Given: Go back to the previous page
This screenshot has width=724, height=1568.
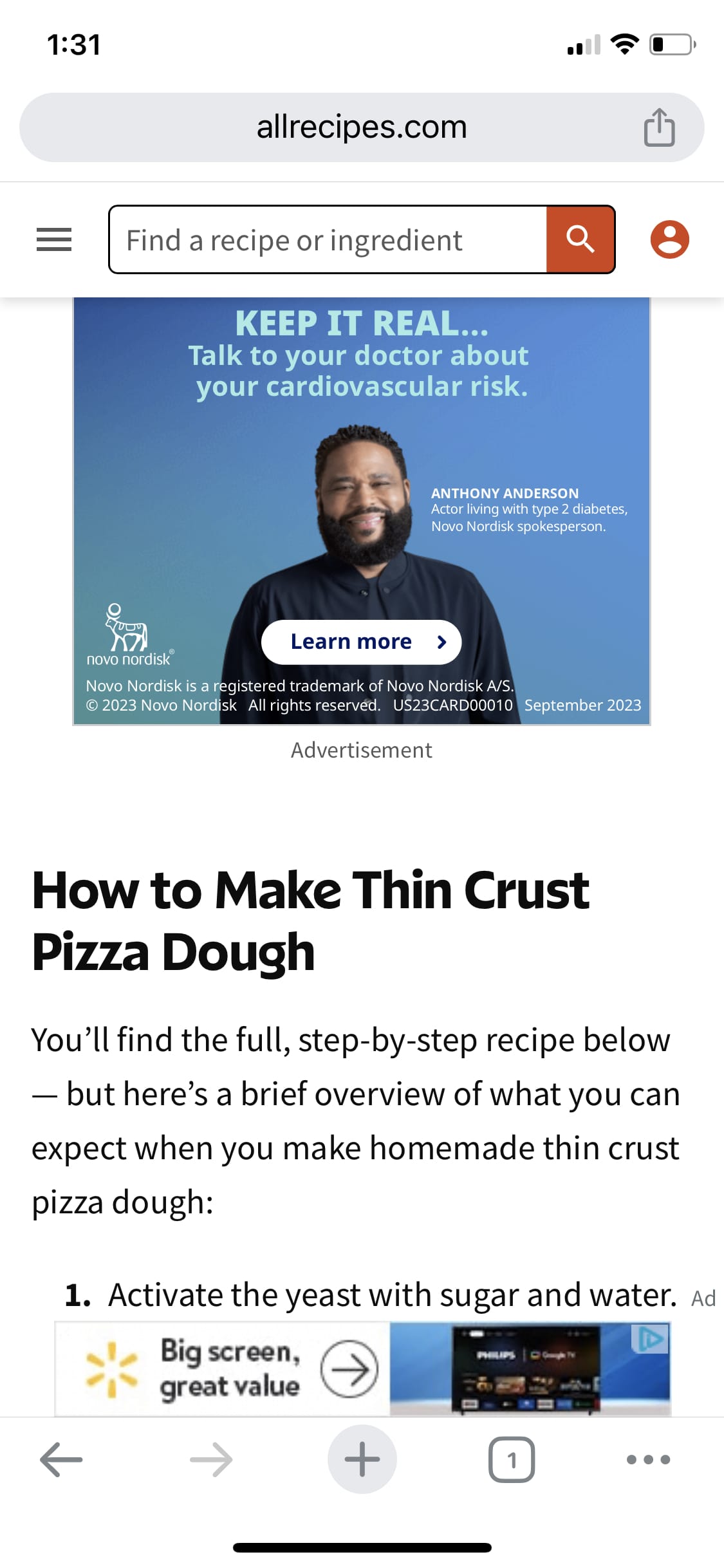Looking at the screenshot, I should tap(61, 1459).
